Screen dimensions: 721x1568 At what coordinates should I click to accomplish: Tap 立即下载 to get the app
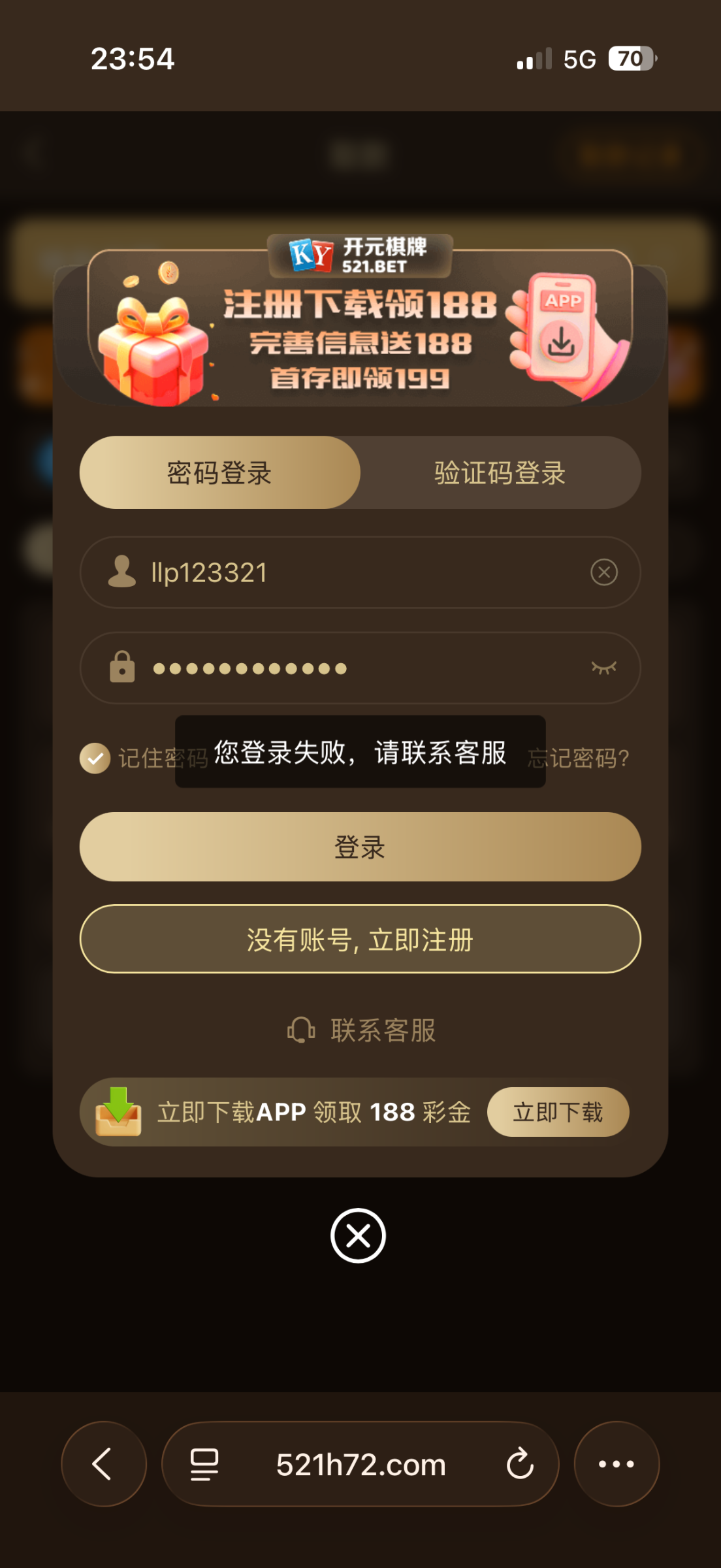click(x=558, y=1112)
